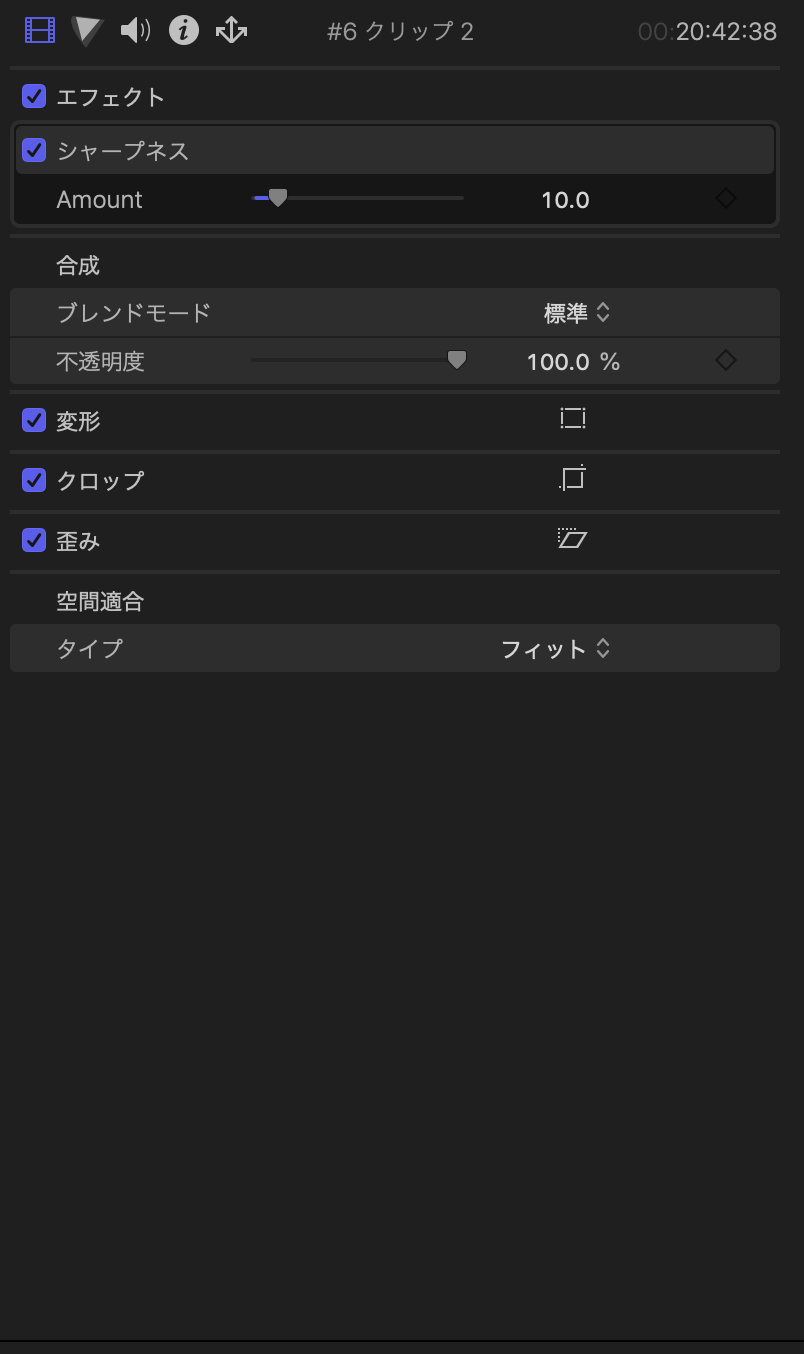Activate the 変形 onscreen transform control
Image resolution: width=804 pixels, height=1354 pixels.
click(x=573, y=419)
